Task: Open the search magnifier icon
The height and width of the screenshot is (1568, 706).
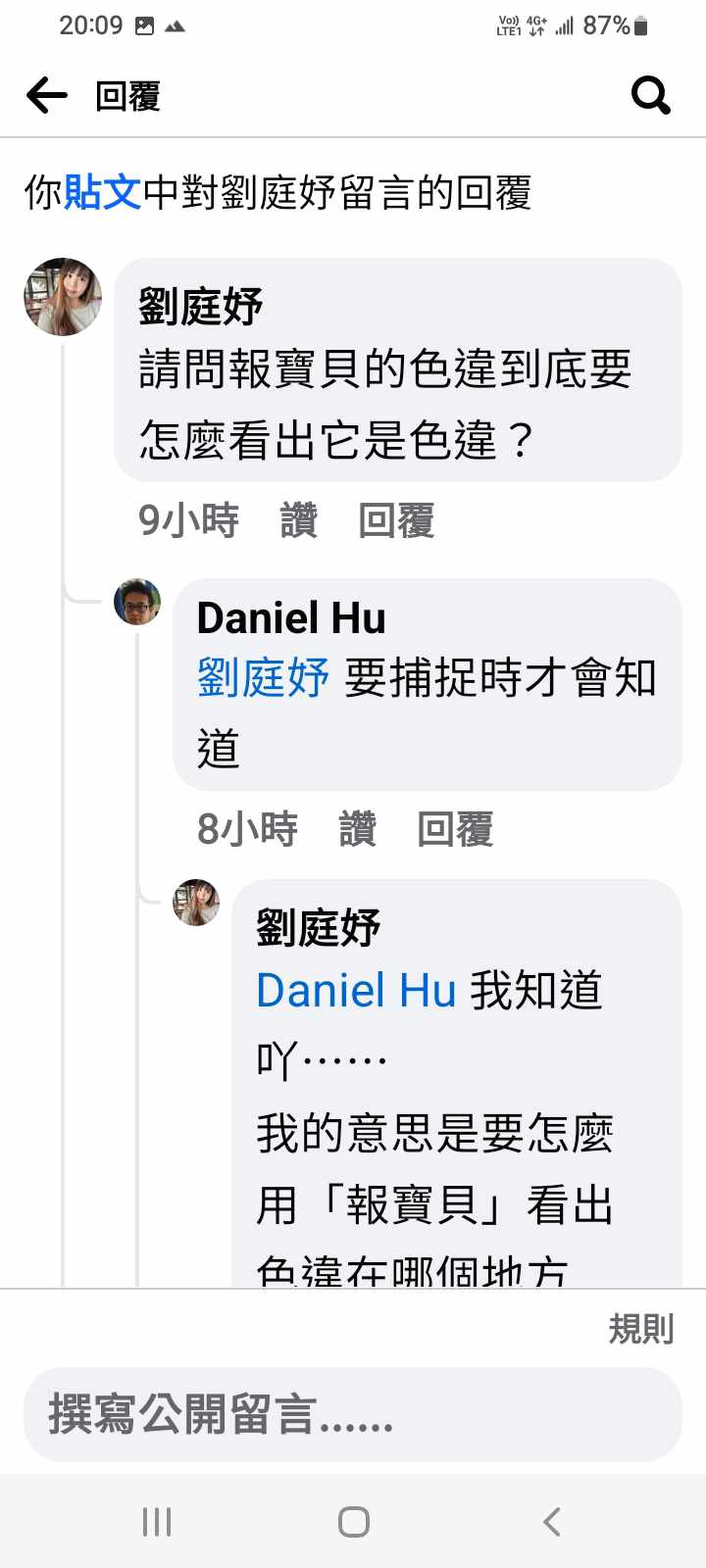Action: [x=650, y=95]
